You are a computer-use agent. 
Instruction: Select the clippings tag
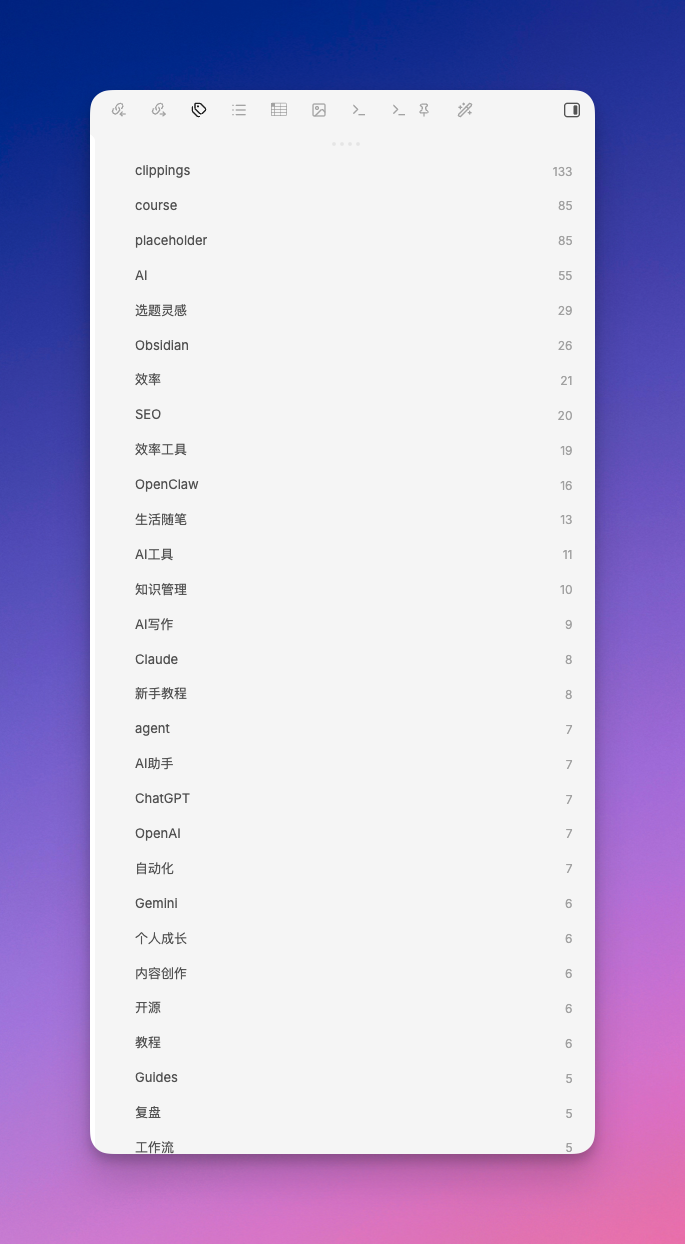tap(162, 171)
